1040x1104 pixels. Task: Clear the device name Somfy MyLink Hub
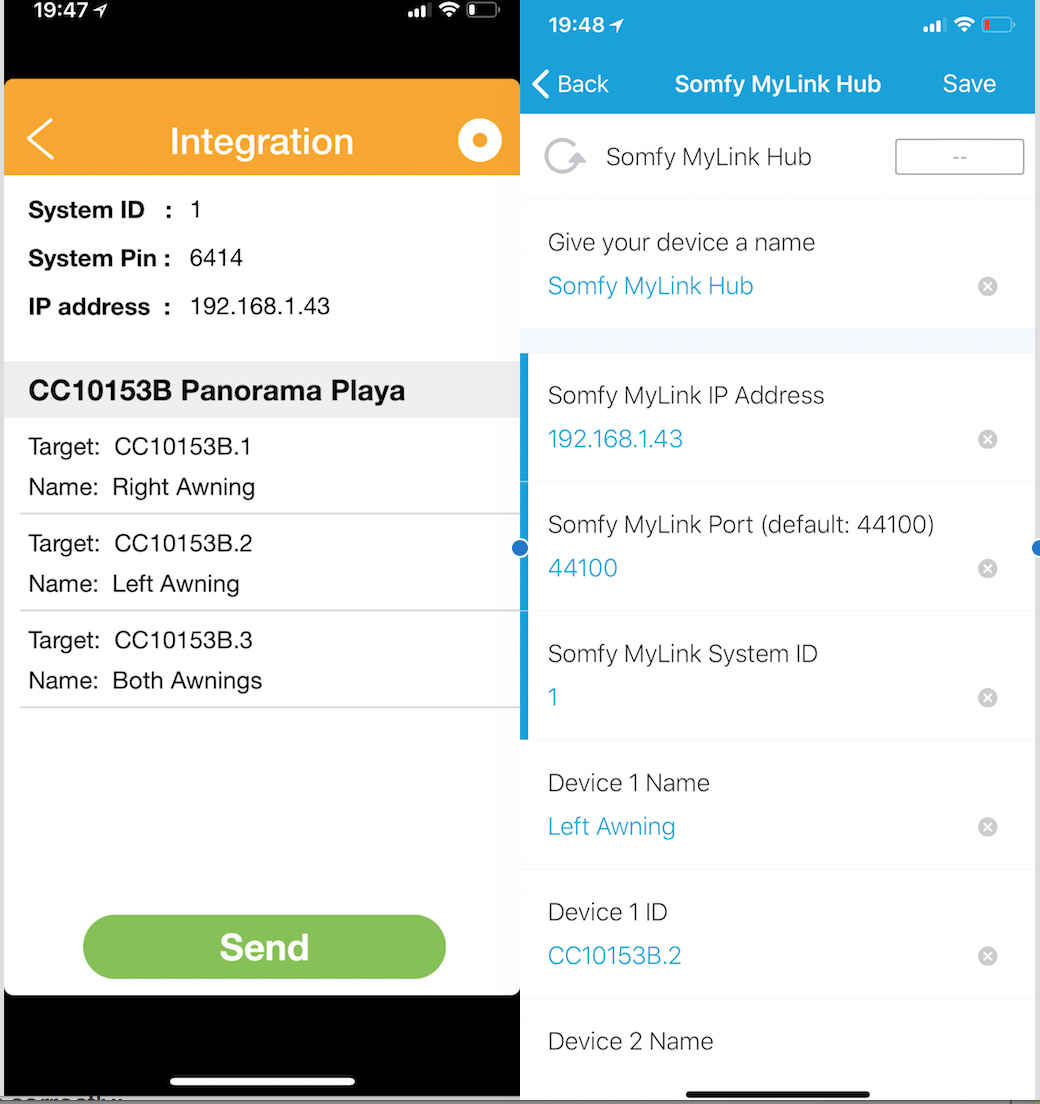click(987, 286)
